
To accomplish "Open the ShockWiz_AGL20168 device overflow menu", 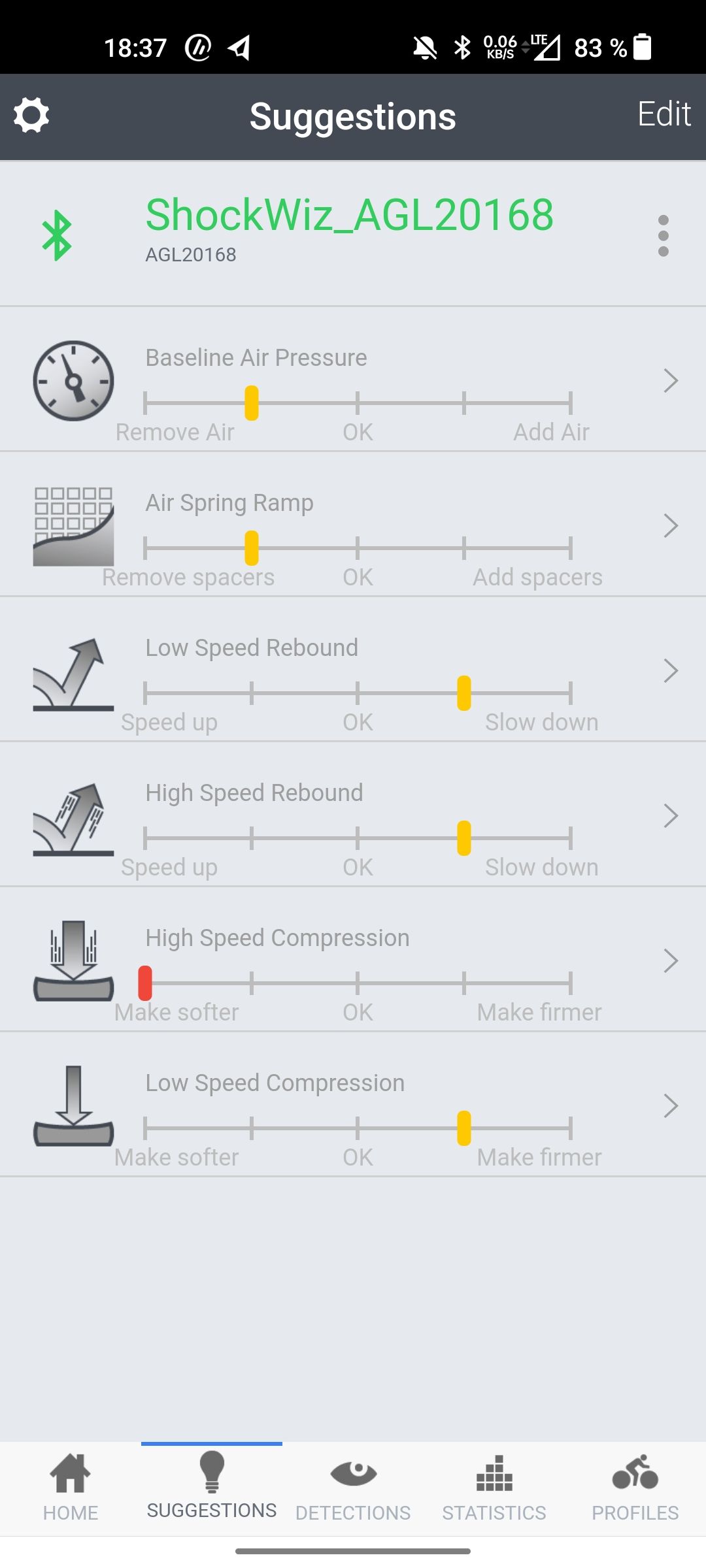I will point(664,235).
